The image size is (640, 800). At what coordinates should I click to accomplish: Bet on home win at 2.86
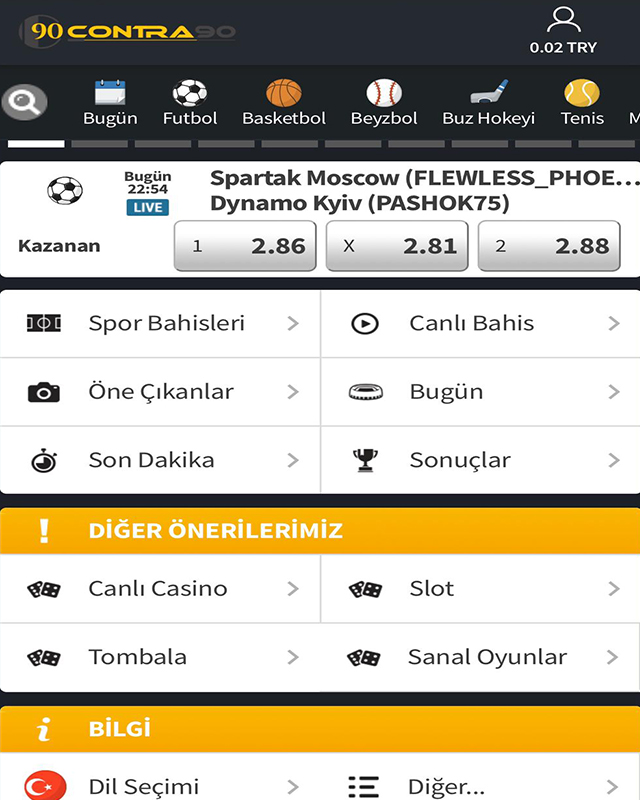[x=245, y=246]
